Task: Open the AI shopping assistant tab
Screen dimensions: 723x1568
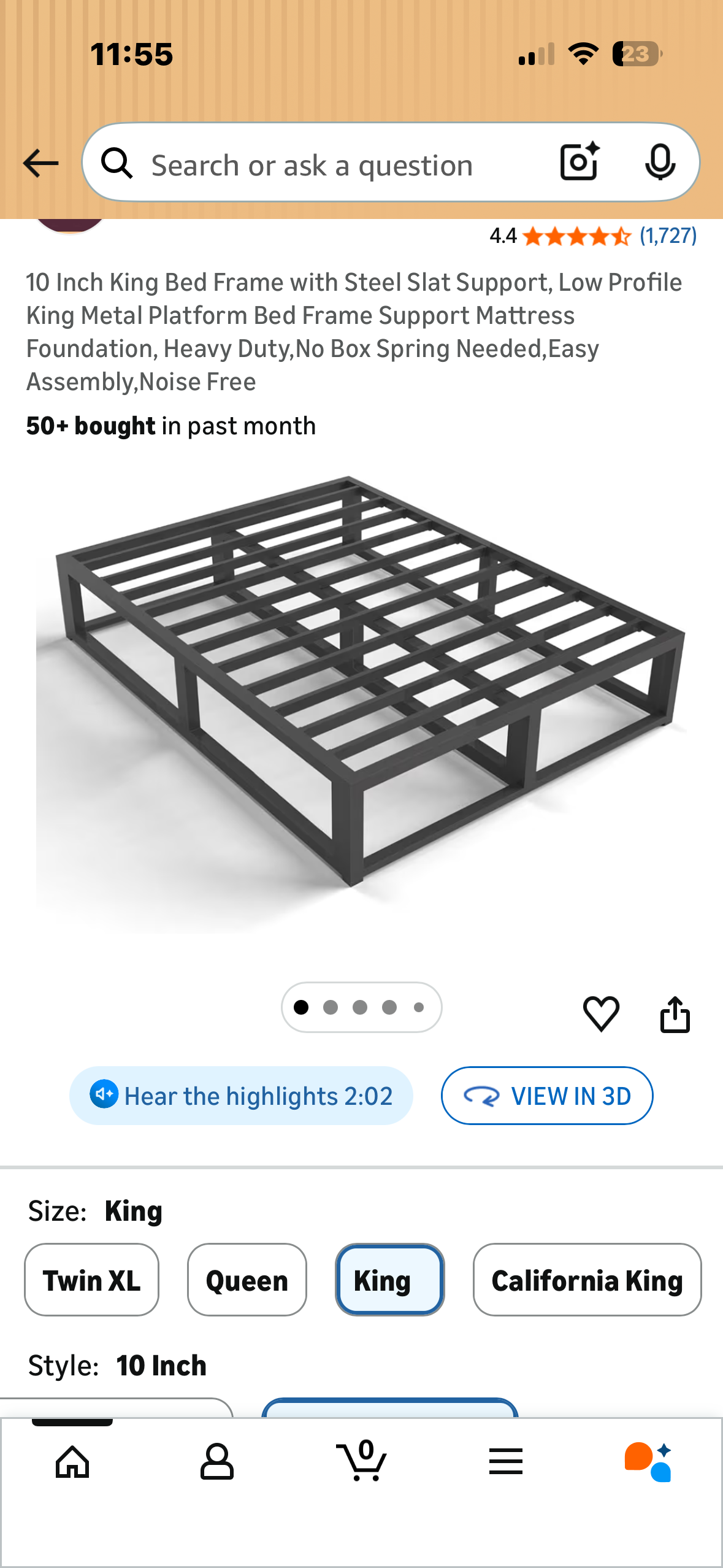Action: pos(649,1462)
